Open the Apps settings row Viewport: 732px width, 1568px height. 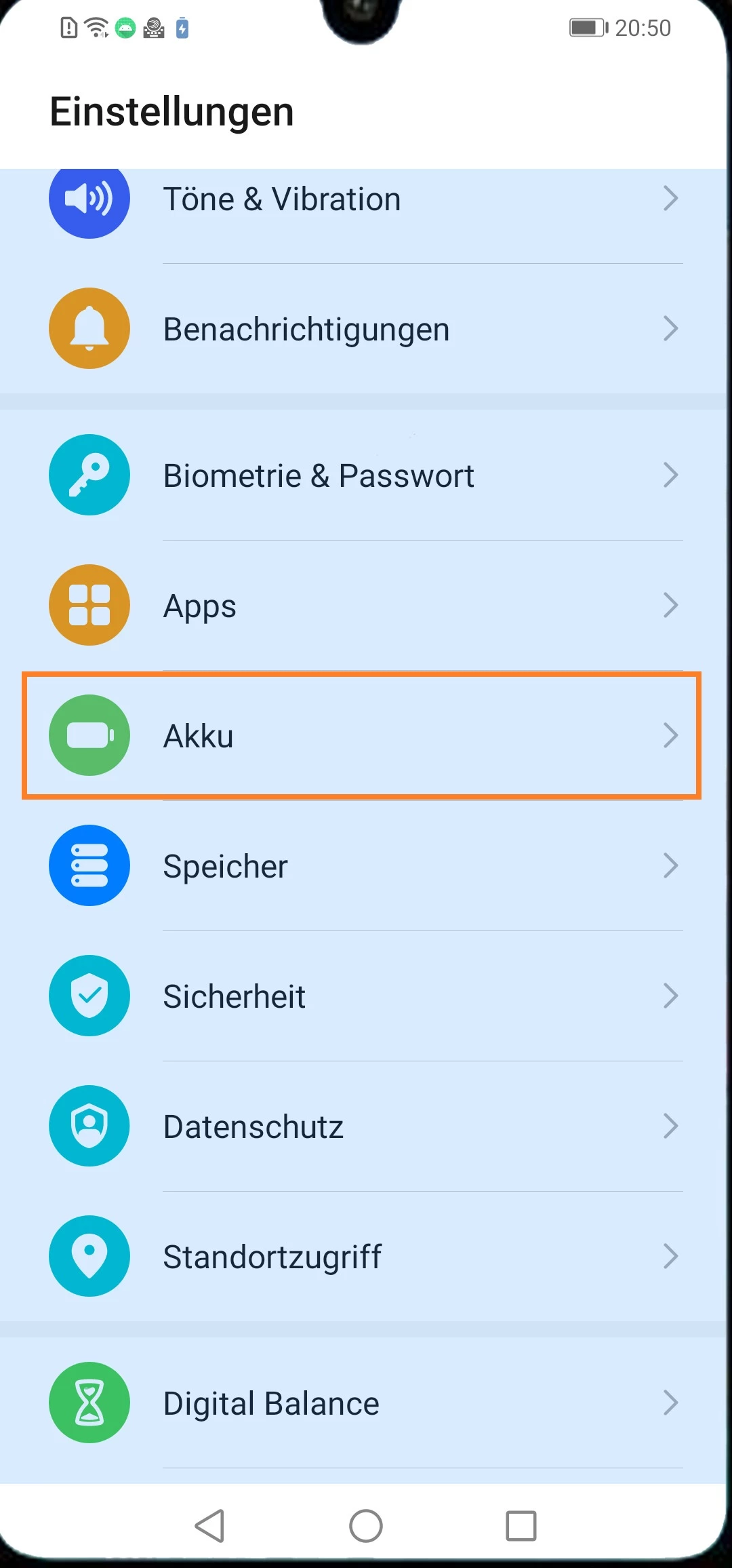[x=366, y=606]
